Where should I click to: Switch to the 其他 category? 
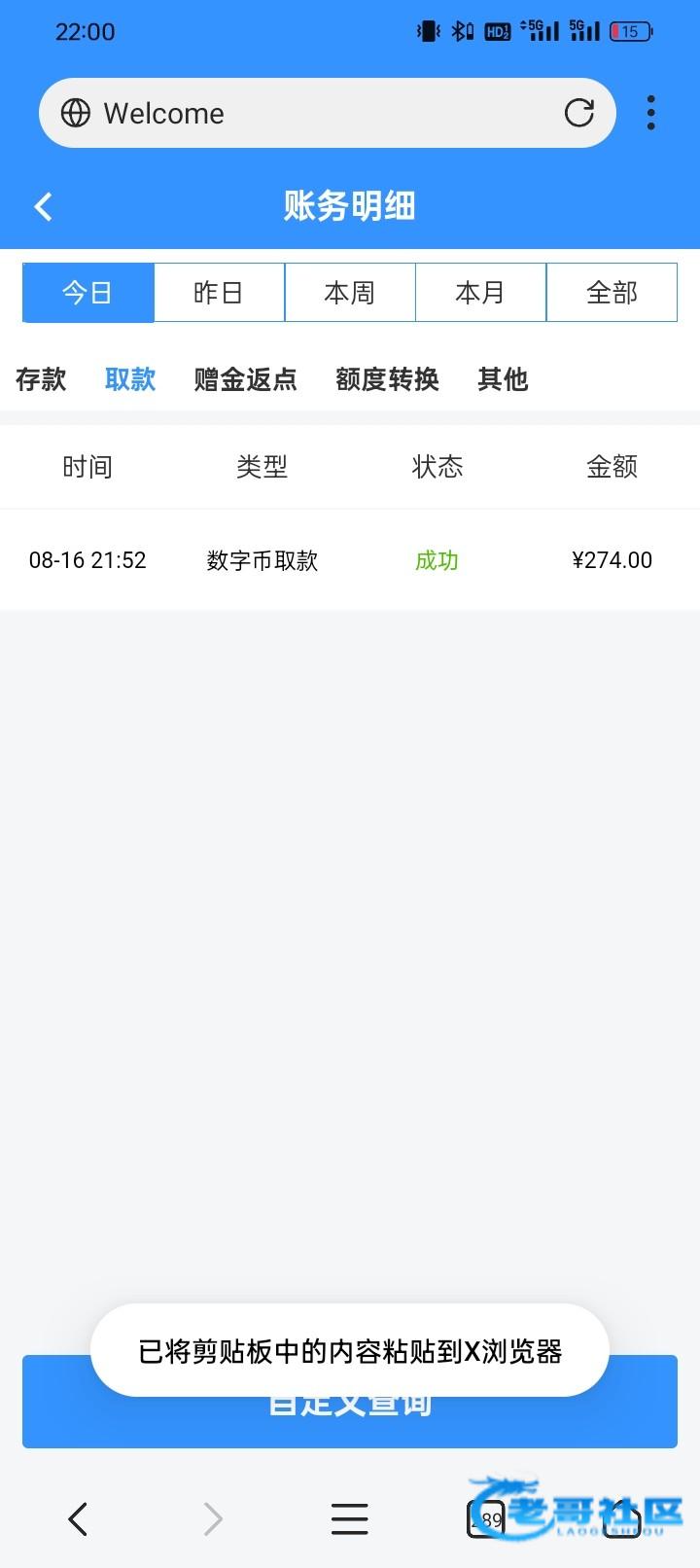[503, 378]
